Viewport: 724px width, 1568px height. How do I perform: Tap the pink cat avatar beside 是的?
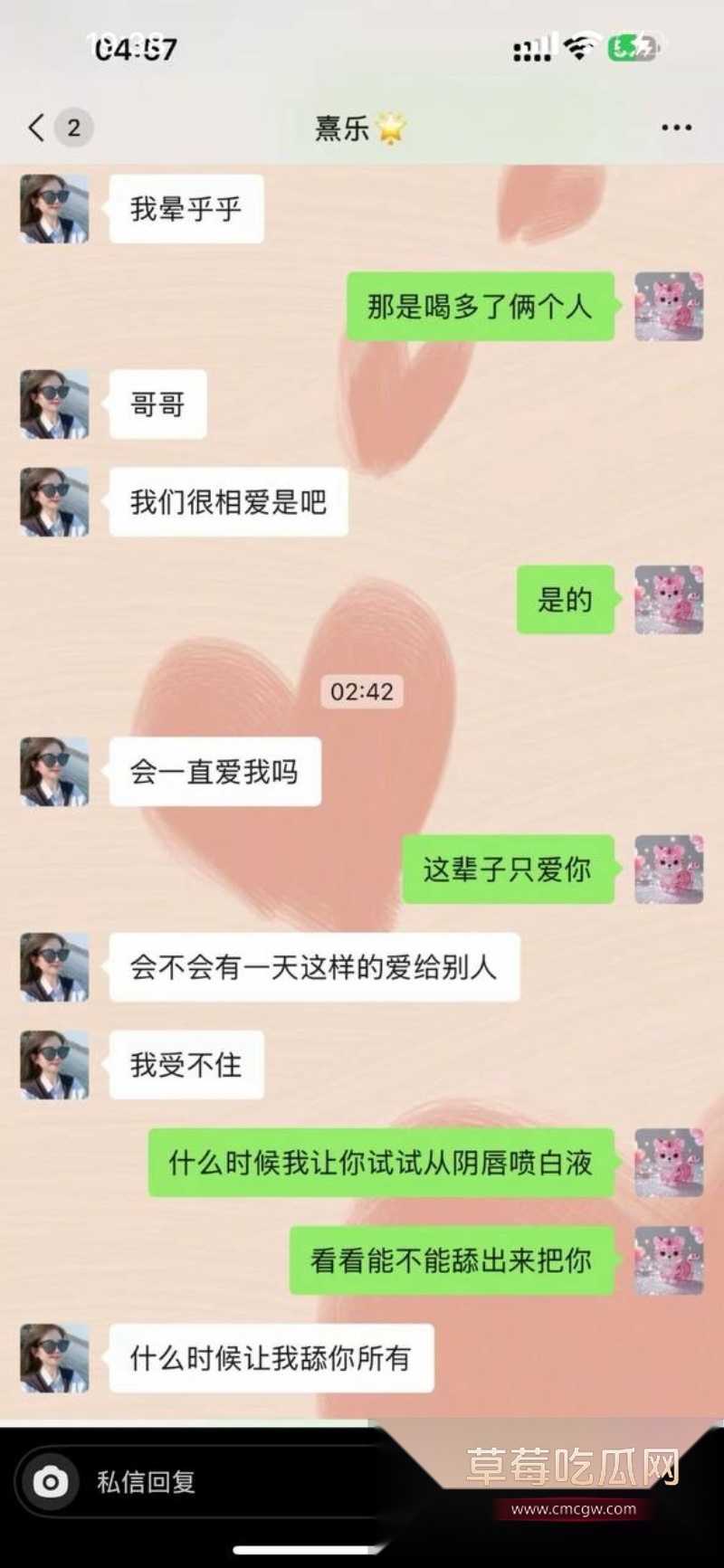point(668,601)
